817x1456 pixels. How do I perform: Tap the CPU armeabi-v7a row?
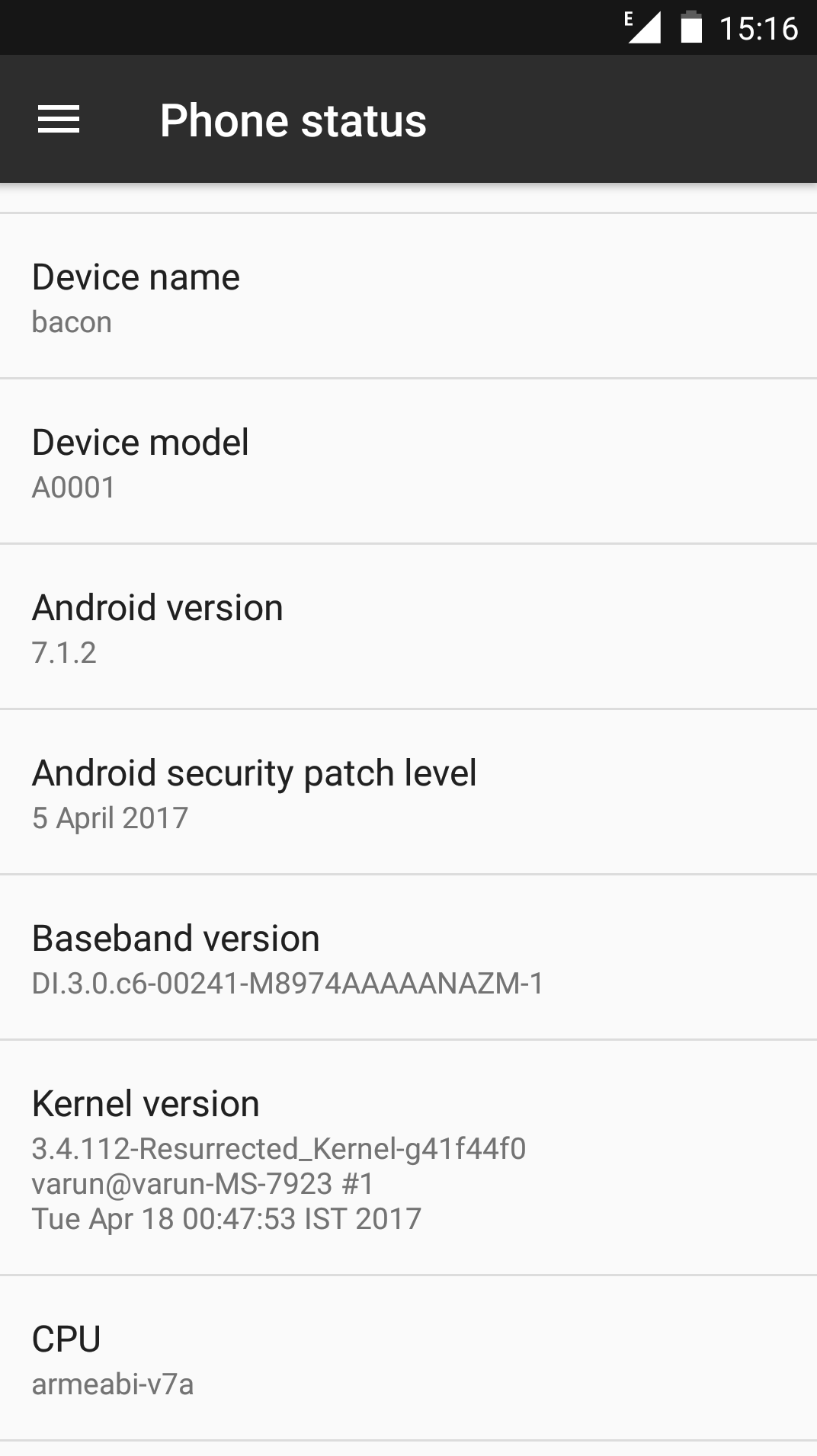click(408, 1358)
